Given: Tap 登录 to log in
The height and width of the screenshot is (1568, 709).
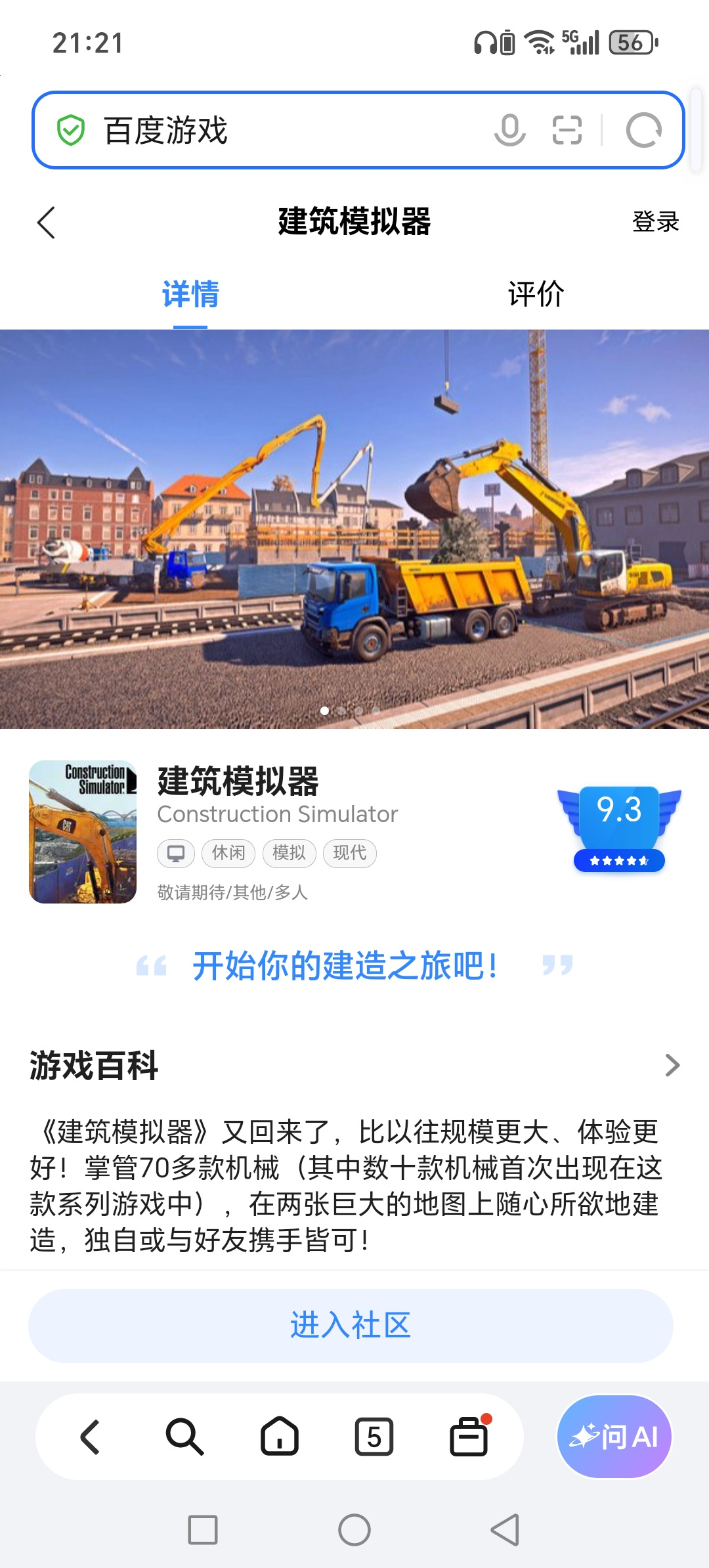Looking at the screenshot, I should [655, 221].
